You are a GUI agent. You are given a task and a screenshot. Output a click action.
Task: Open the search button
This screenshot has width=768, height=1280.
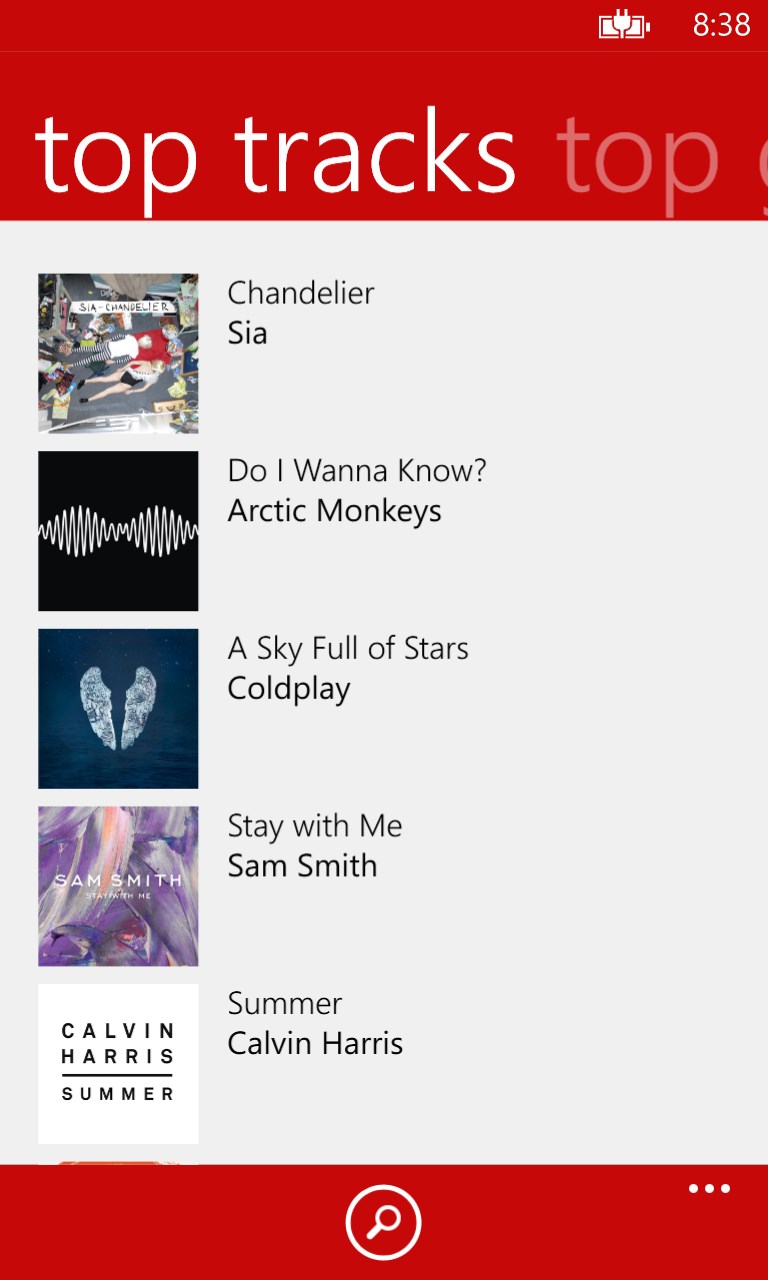pos(383,1222)
